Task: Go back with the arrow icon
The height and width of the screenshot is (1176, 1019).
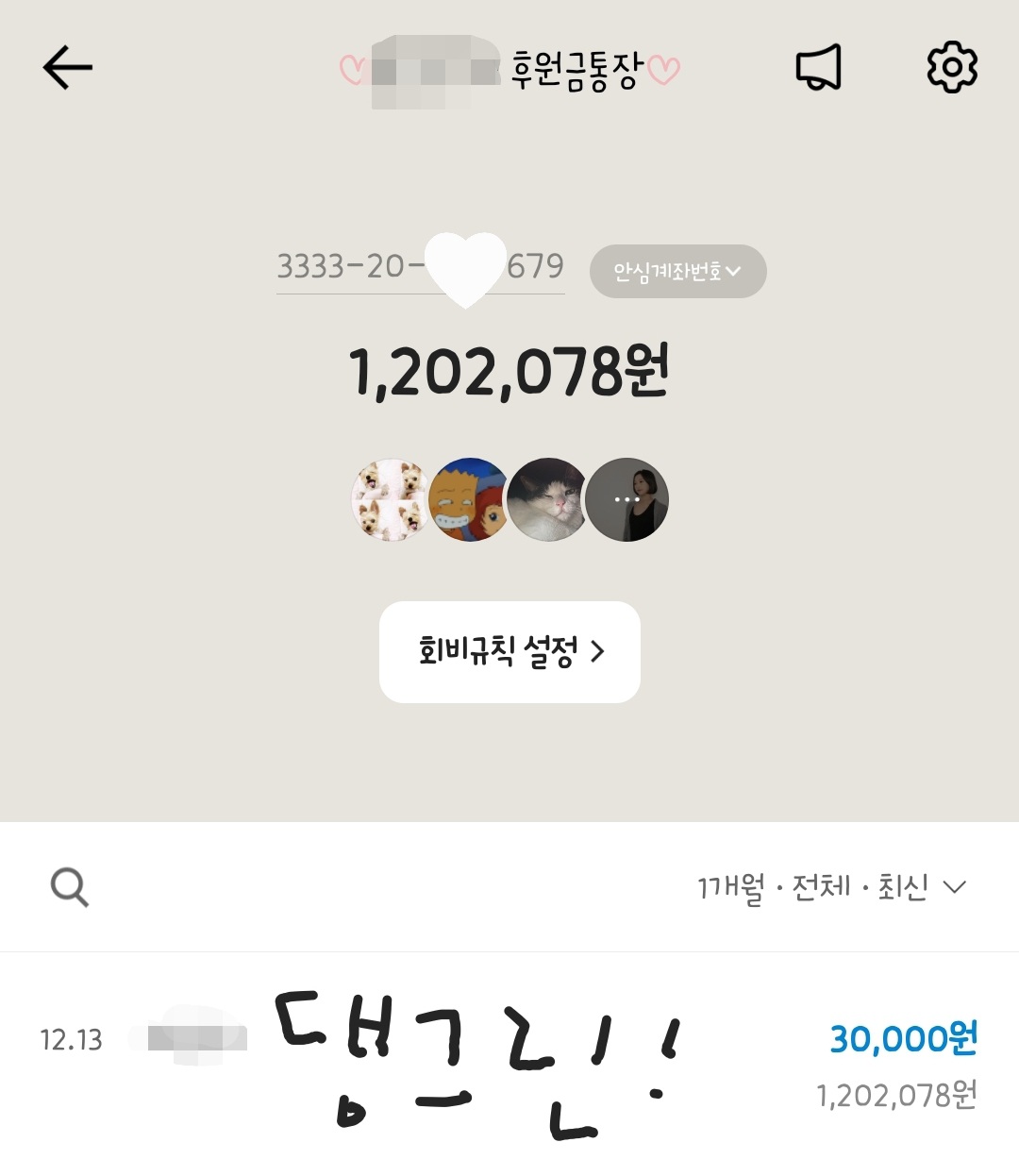Action: point(67,68)
